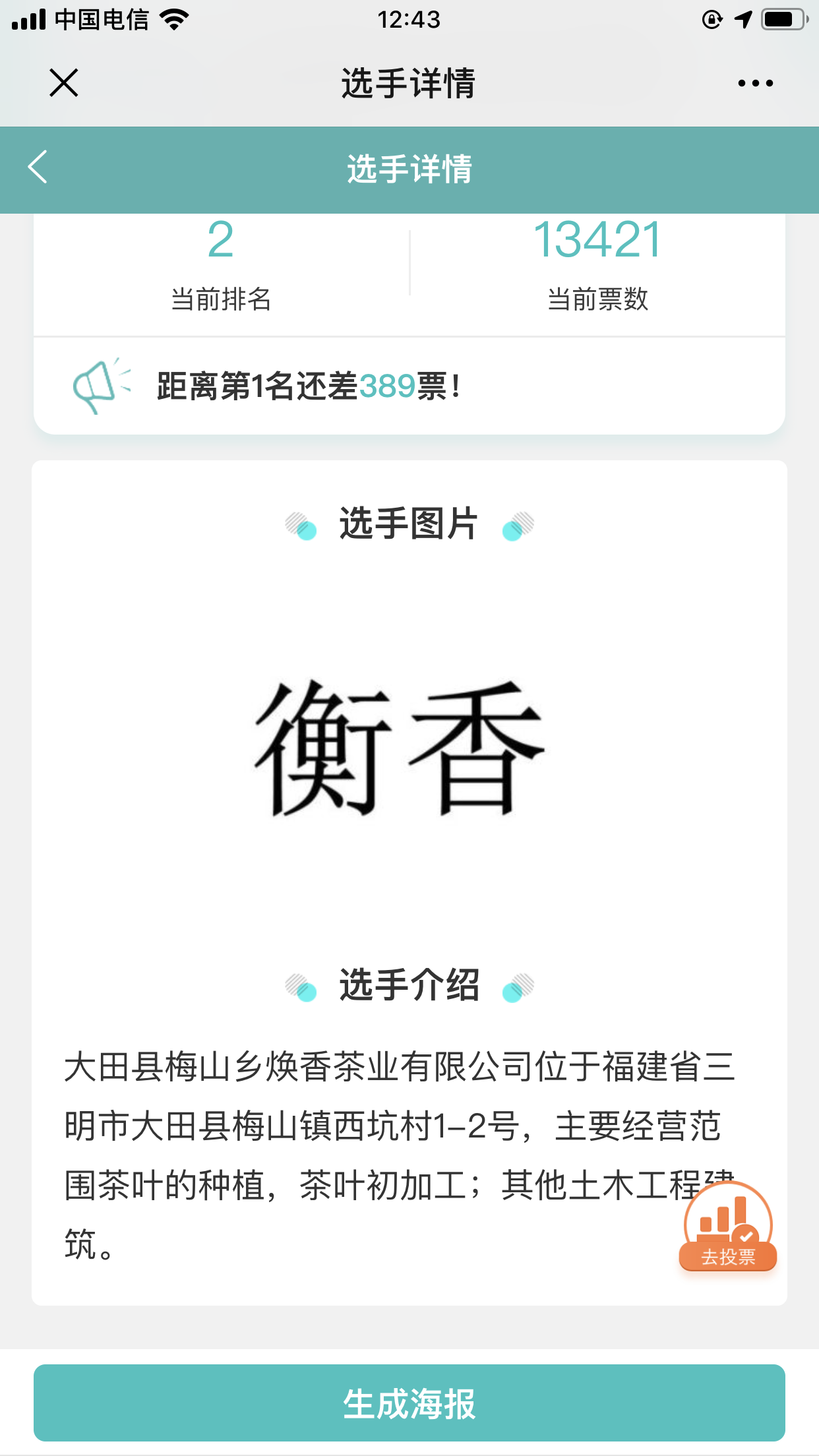Open the 衡香 contestant image

(400, 748)
